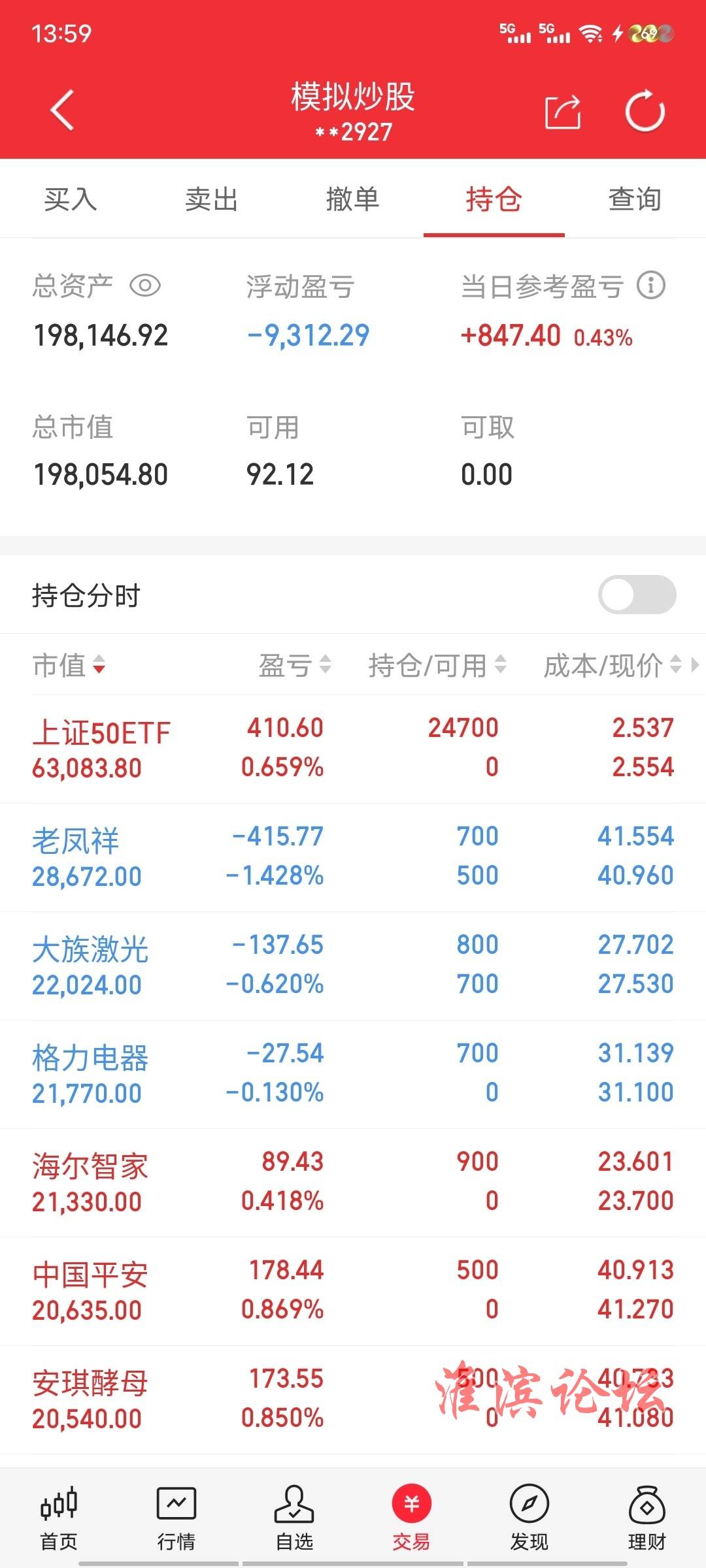Share the simulated trading page

point(563,112)
